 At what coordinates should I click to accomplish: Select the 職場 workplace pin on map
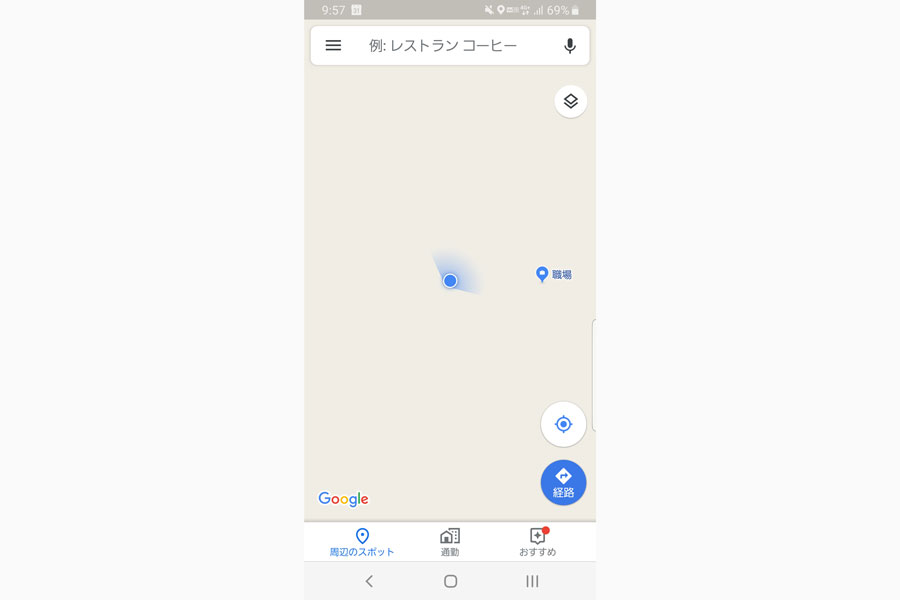click(x=543, y=274)
